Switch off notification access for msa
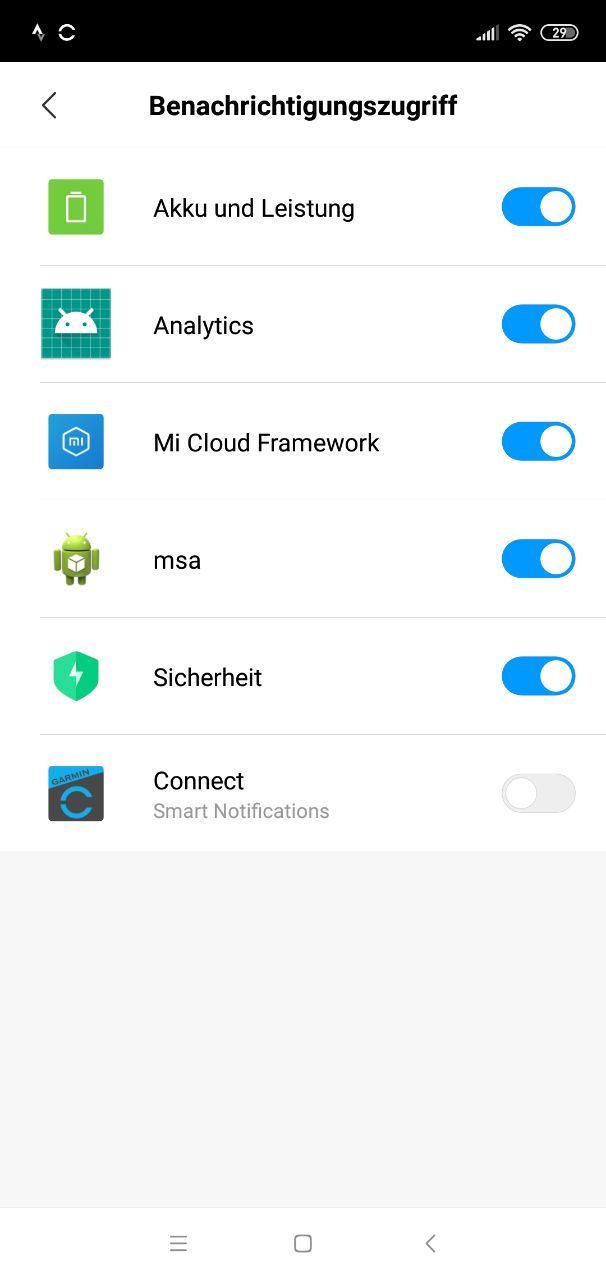The image size is (606, 1280). click(x=538, y=559)
